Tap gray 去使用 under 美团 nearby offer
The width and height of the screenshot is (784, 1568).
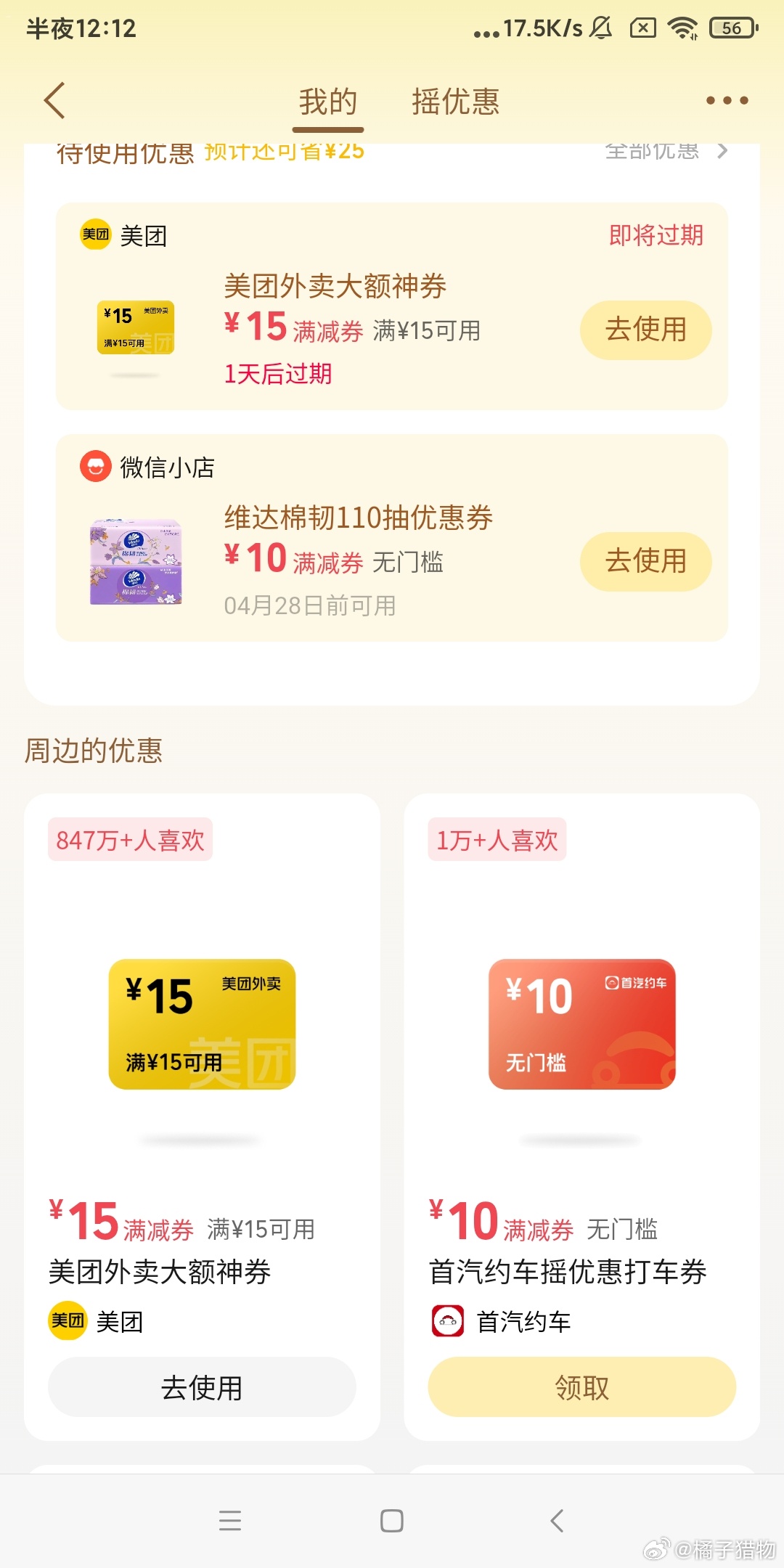202,1387
